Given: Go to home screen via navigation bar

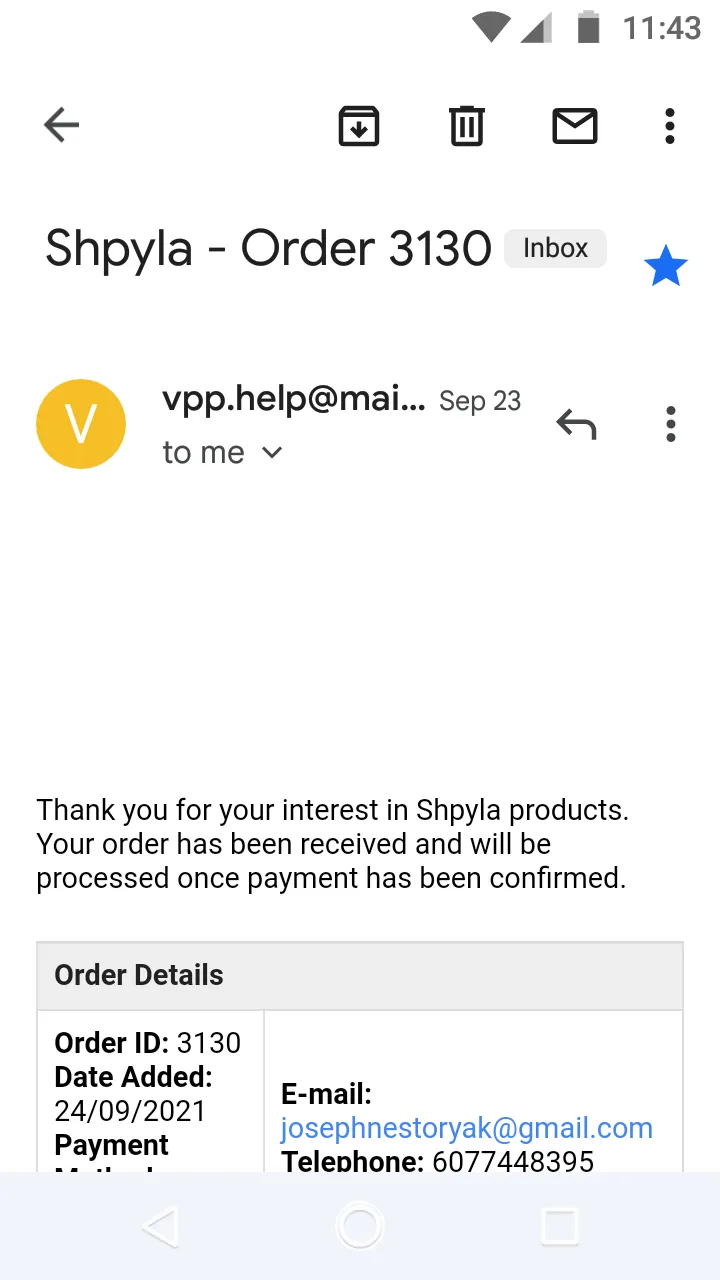Looking at the screenshot, I should [x=360, y=1226].
